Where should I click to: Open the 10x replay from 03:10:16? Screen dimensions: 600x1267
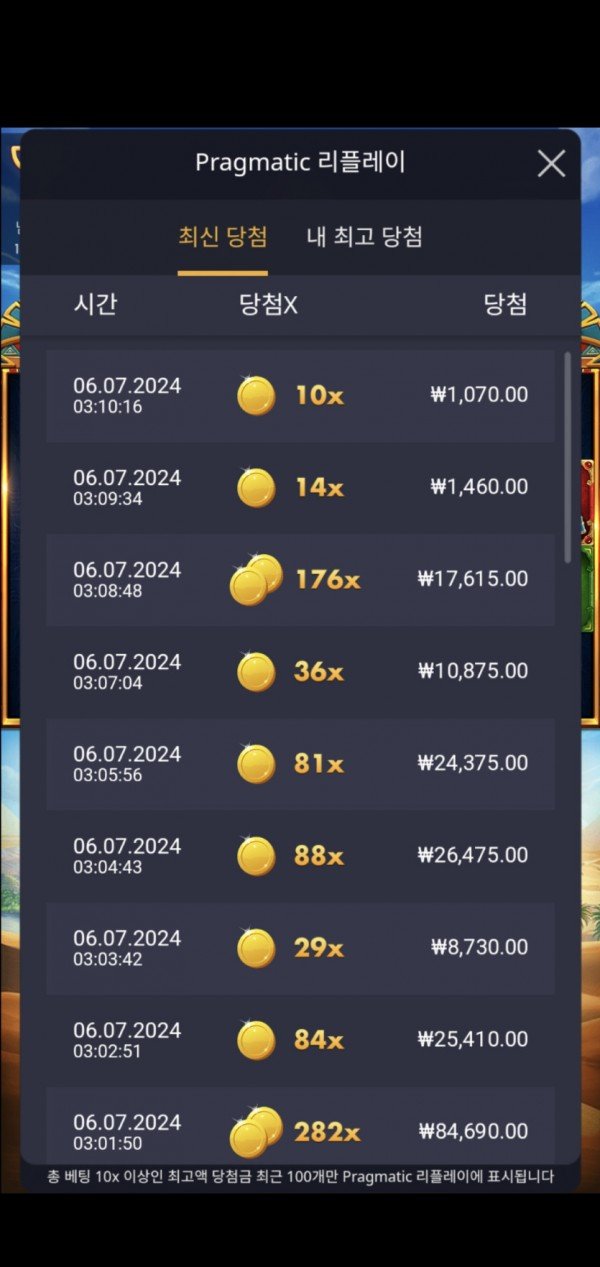coord(300,396)
